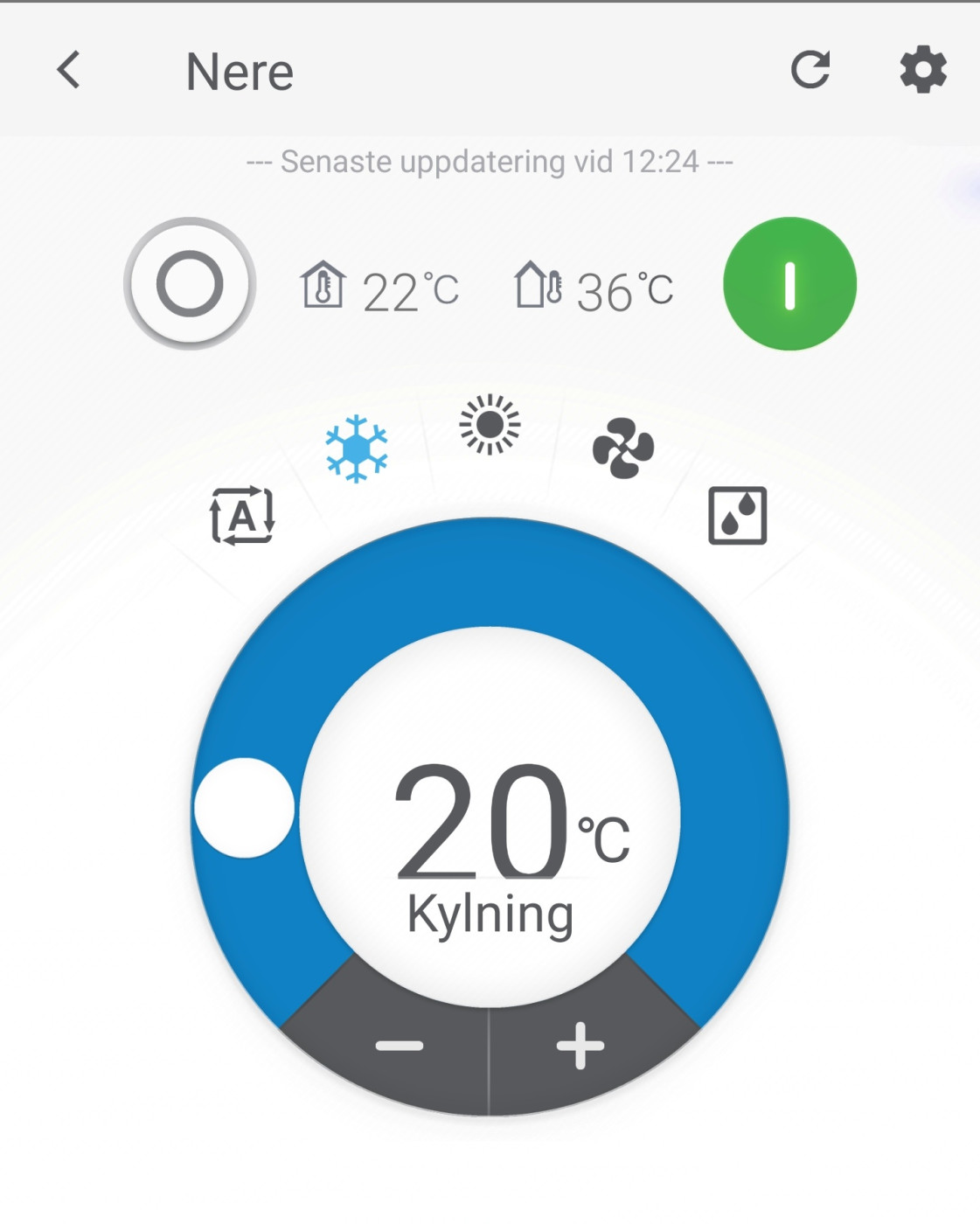Turn the unit off with the O button
This screenshot has width=980, height=1224.
tap(190, 284)
